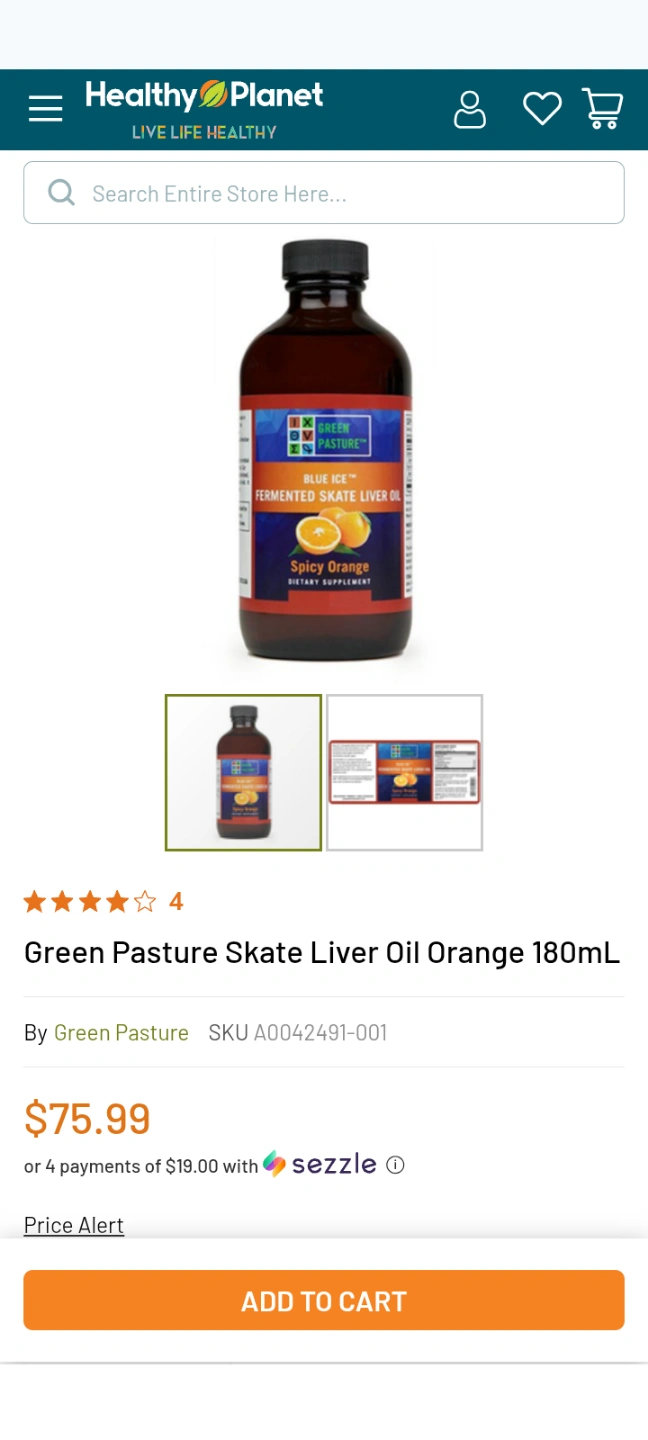
Task: Select the bottle front thumbnail image
Action: [x=243, y=773]
